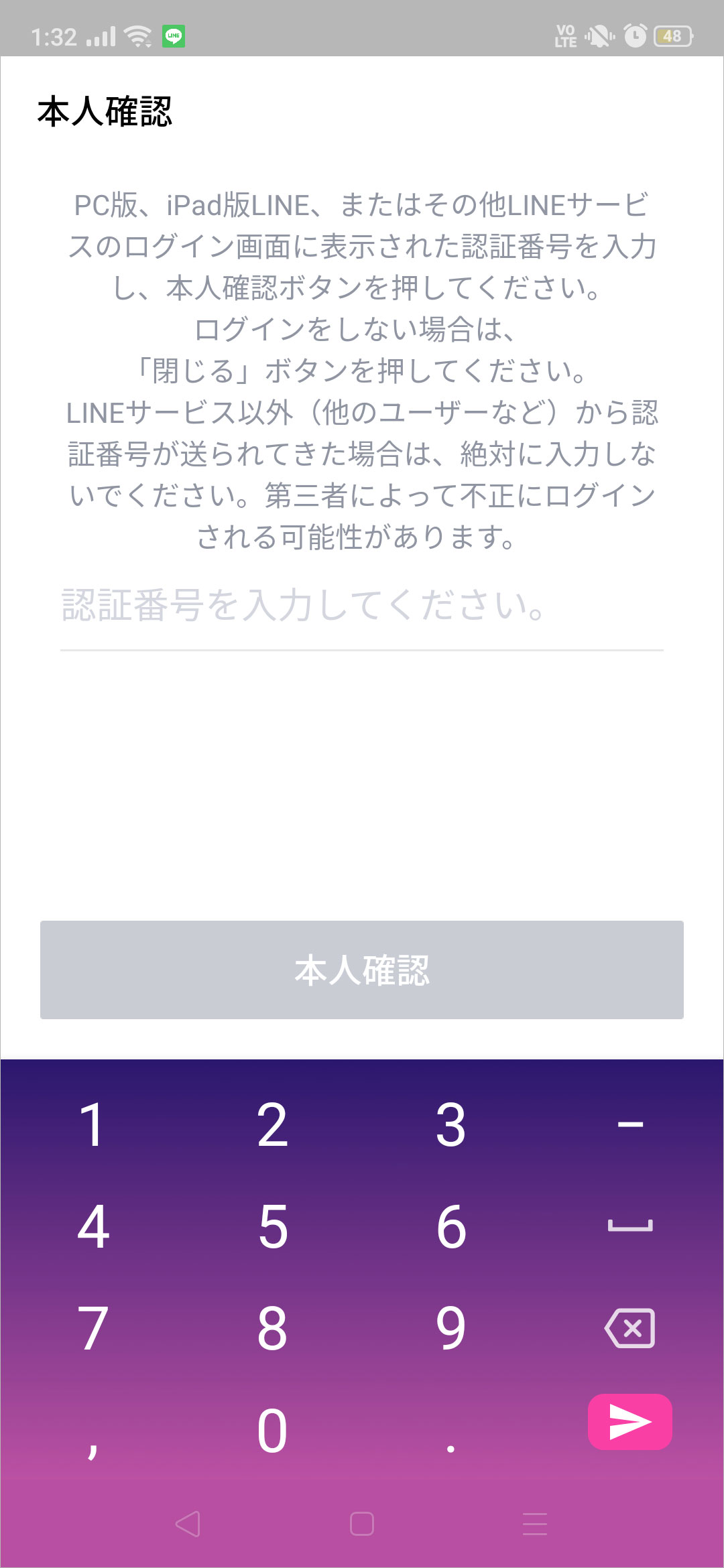
Task: Go back with the navigation bar arrow
Action: click(x=188, y=1524)
